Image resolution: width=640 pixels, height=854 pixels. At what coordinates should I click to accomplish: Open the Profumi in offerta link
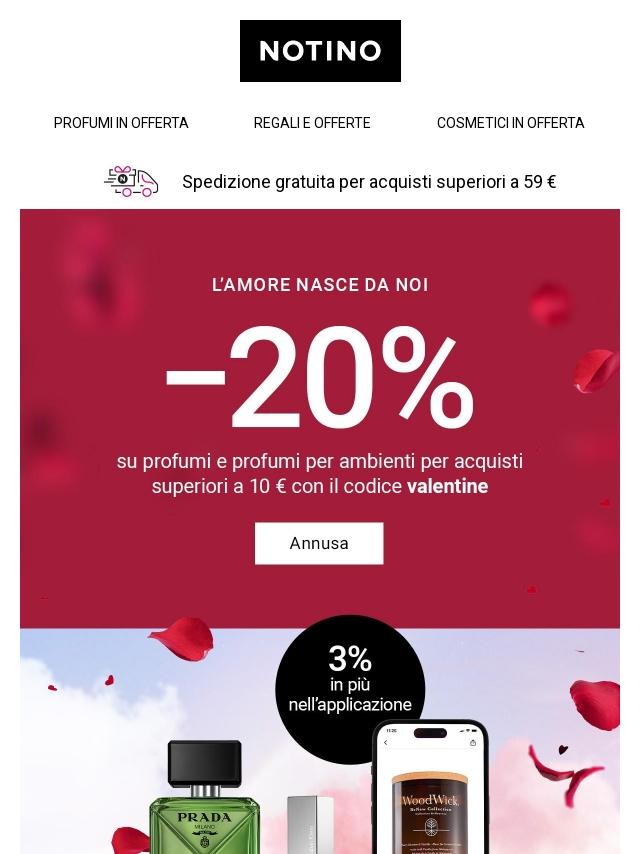coord(121,123)
